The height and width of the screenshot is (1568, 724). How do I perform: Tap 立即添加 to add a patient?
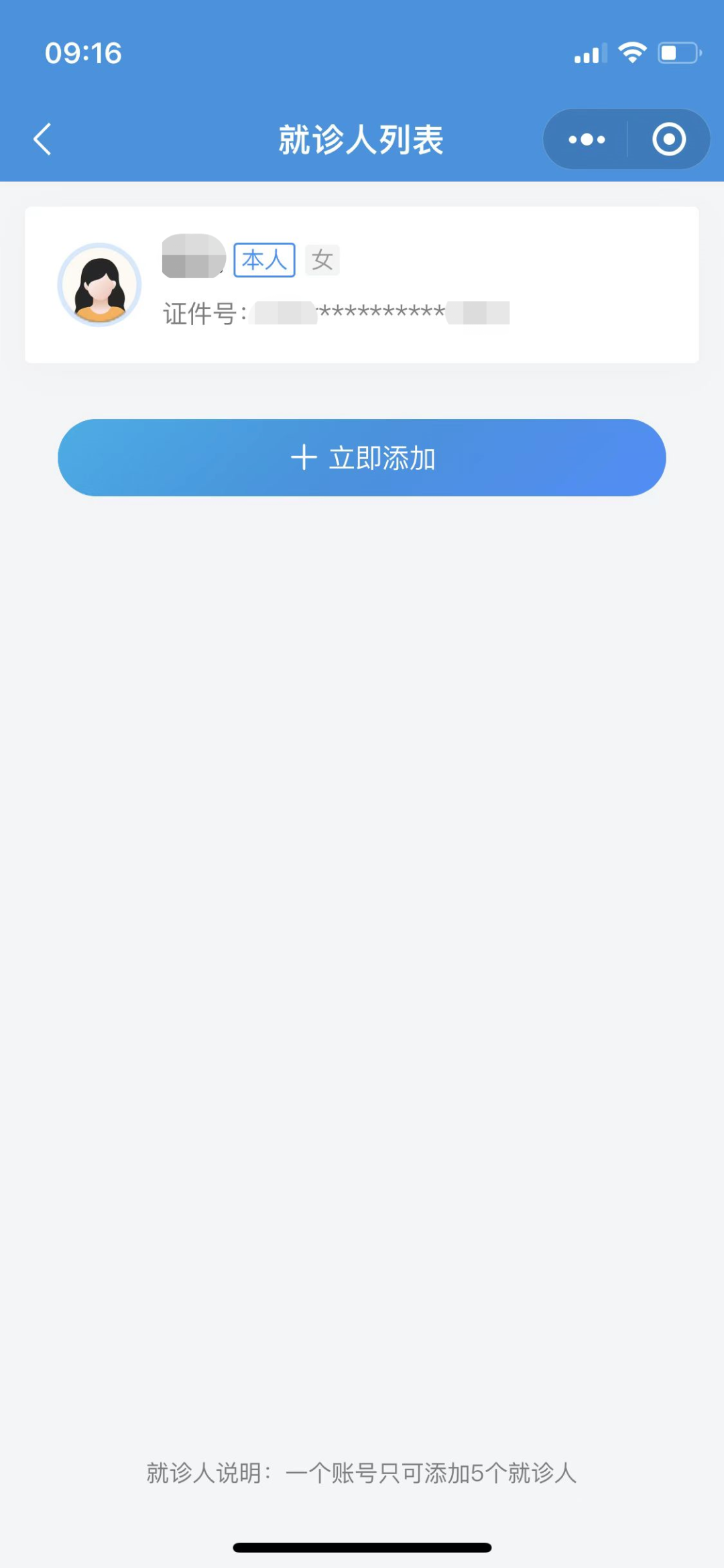click(362, 458)
